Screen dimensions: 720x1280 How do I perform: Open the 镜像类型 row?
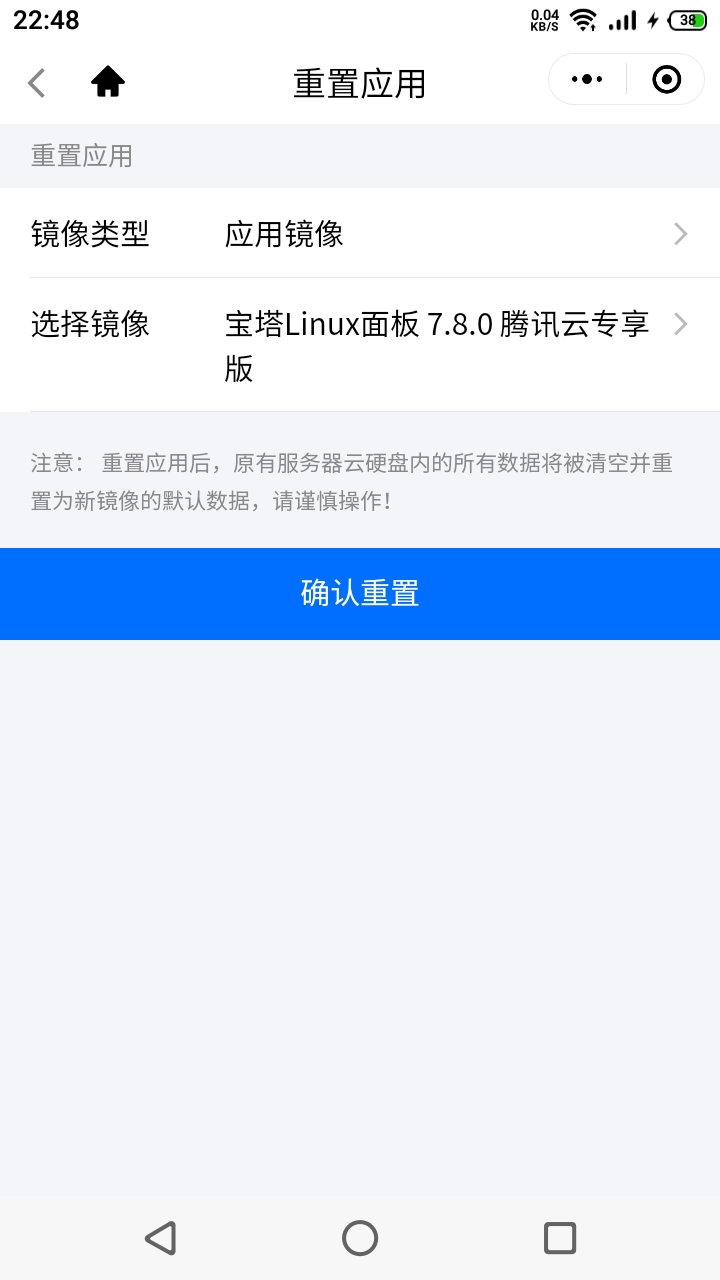click(x=360, y=234)
